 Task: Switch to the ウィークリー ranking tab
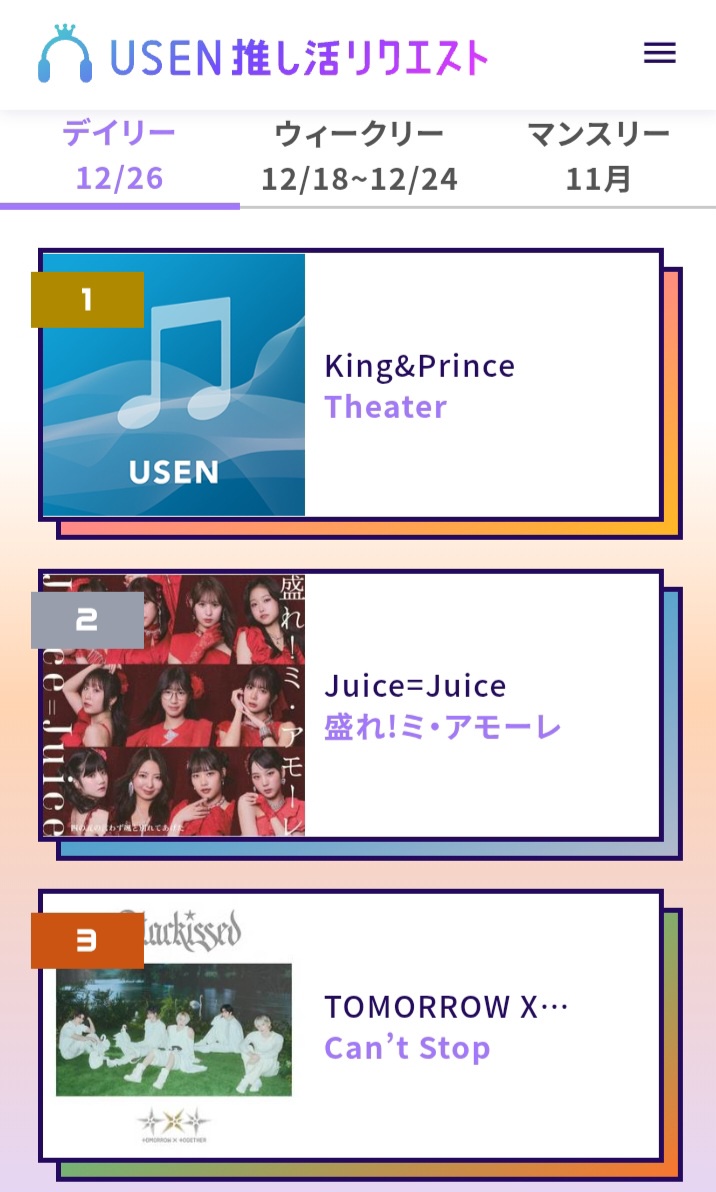pyautogui.click(x=359, y=156)
